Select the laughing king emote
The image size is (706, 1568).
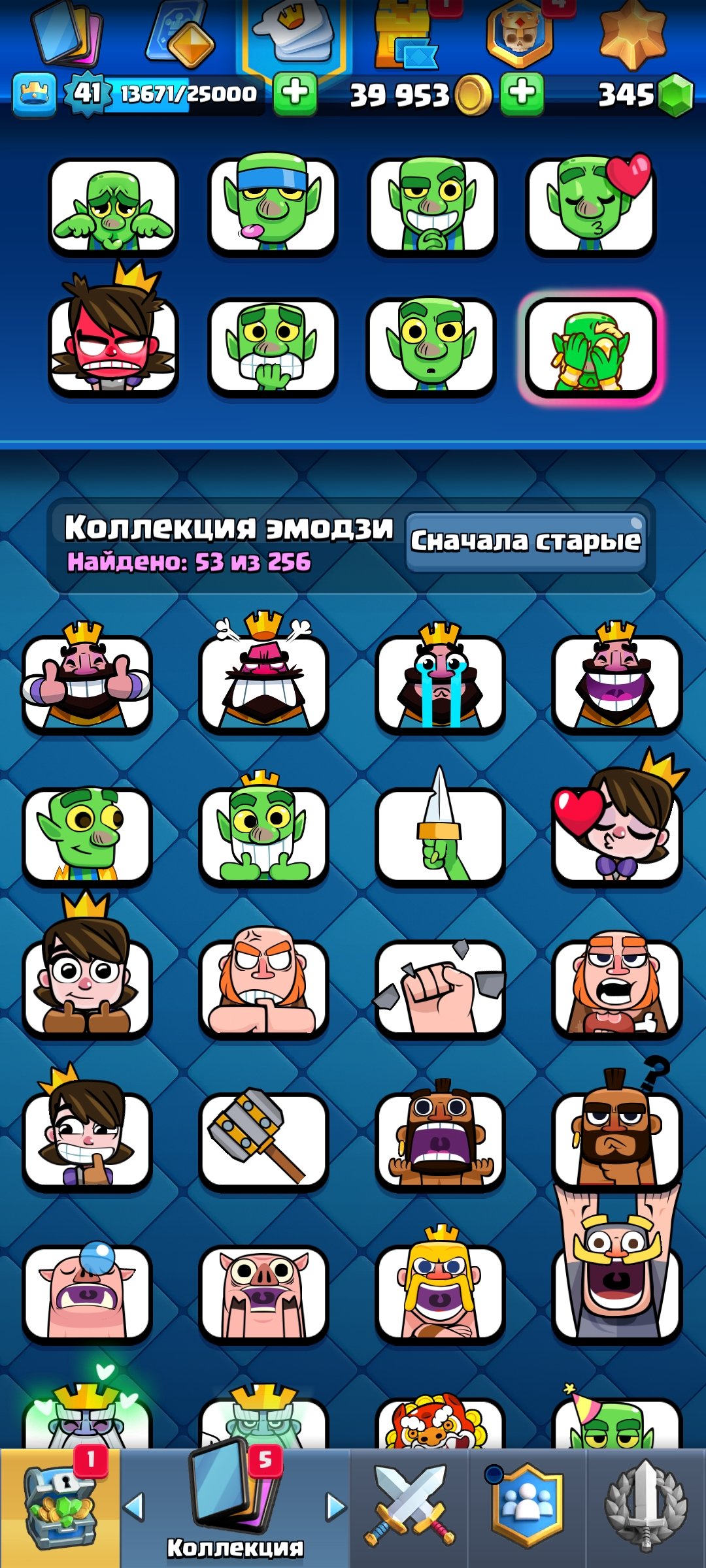616,683
